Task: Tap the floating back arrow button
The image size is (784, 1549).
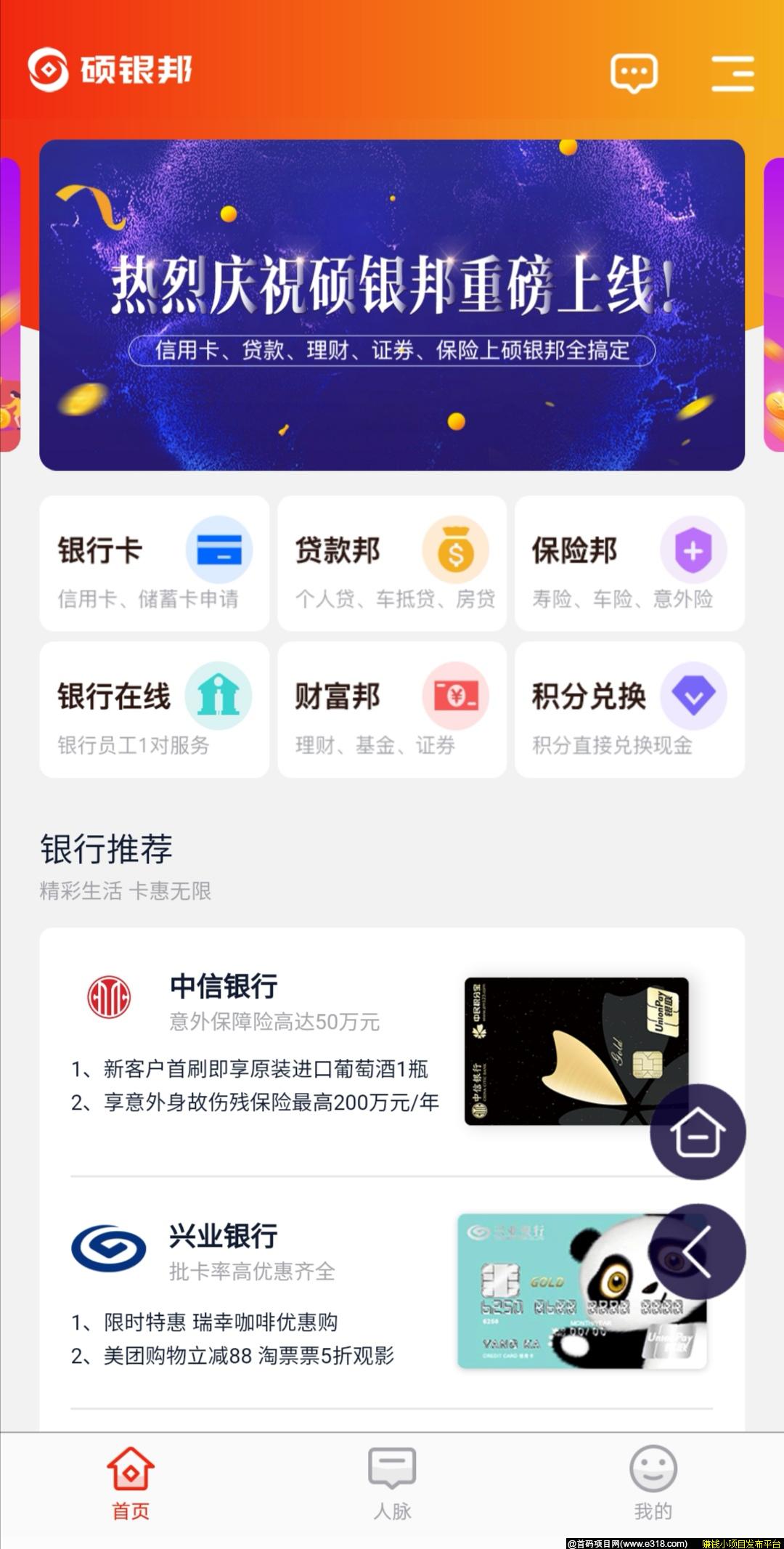Action: click(x=697, y=1251)
